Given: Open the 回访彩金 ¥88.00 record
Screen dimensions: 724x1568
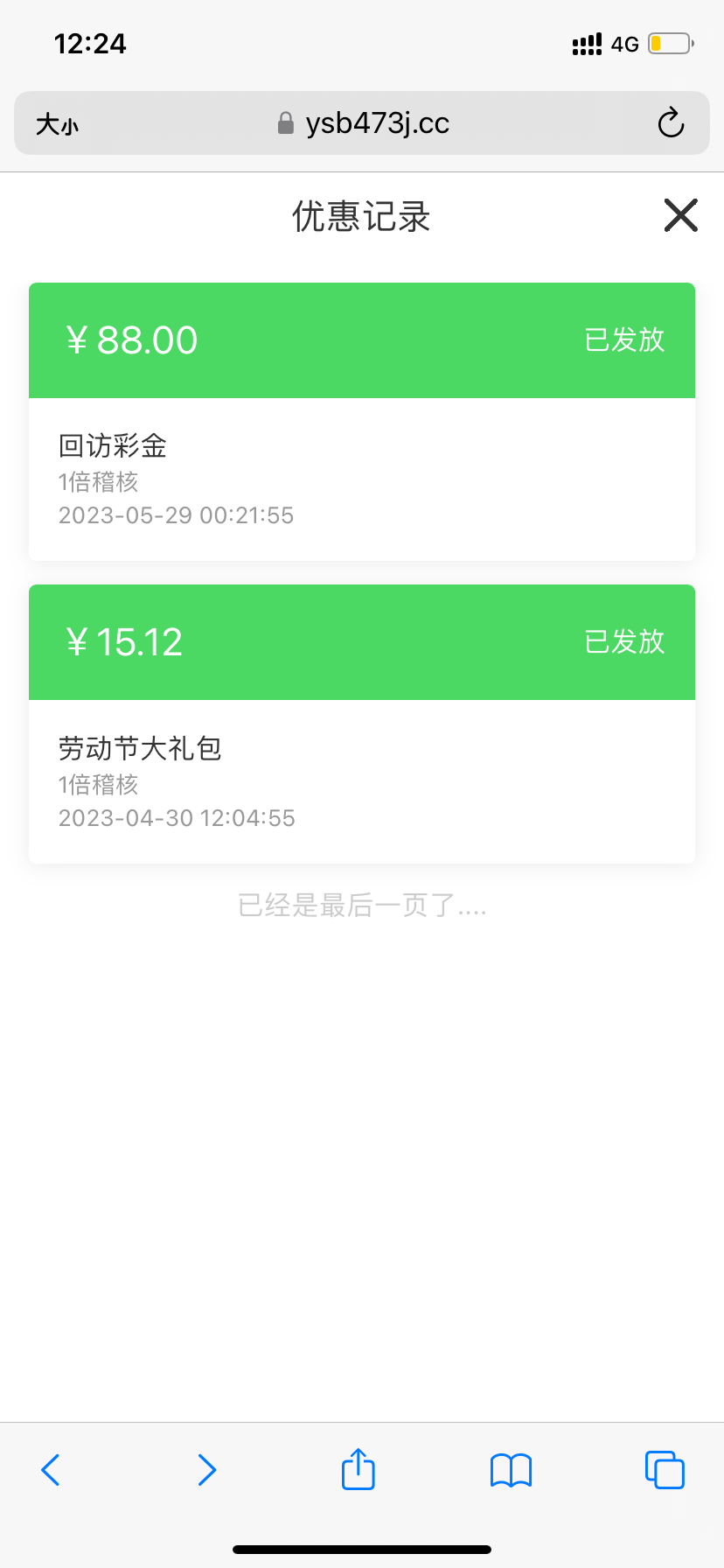Looking at the screenshot, I should coord(362,422).
